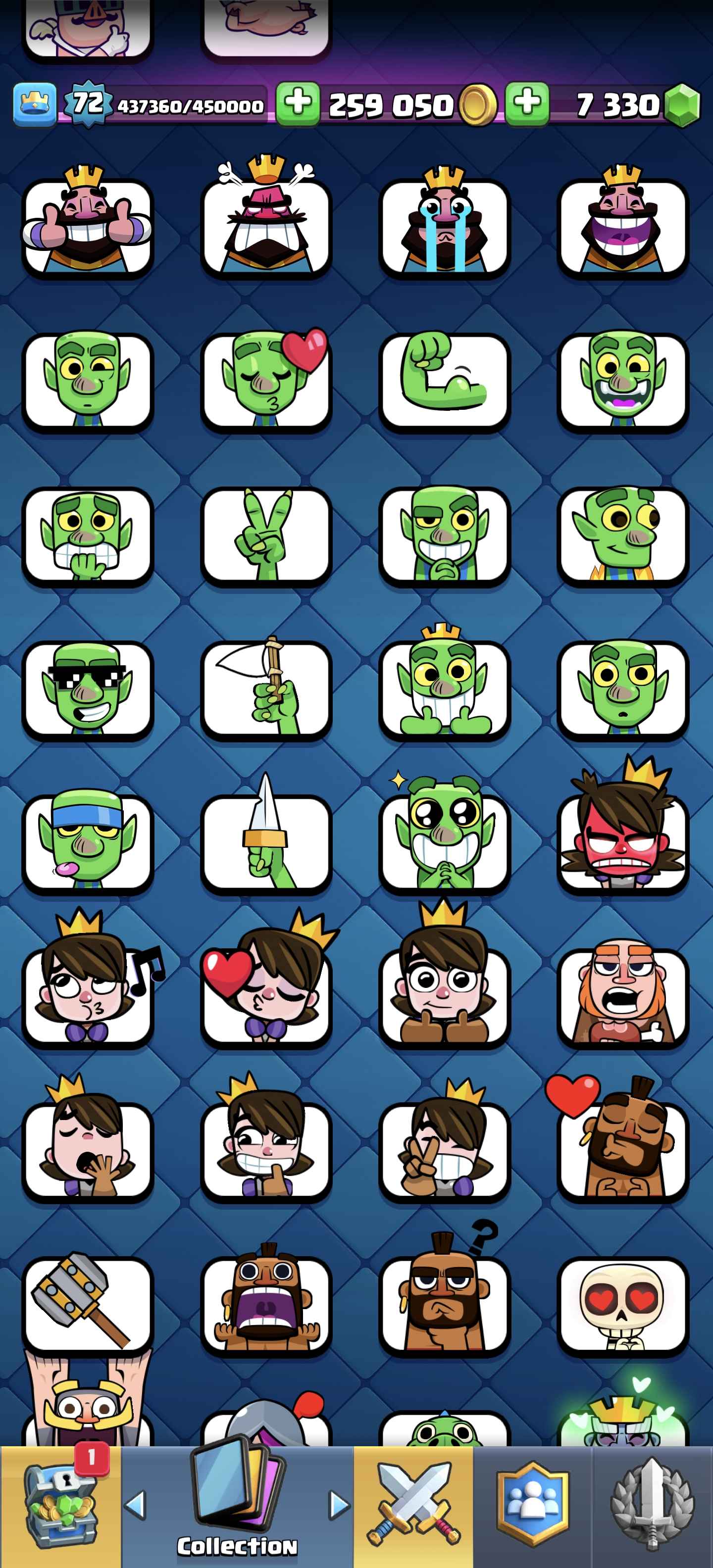
Task: Select the green flexing arm emote
Action: [x=444, y=381]
